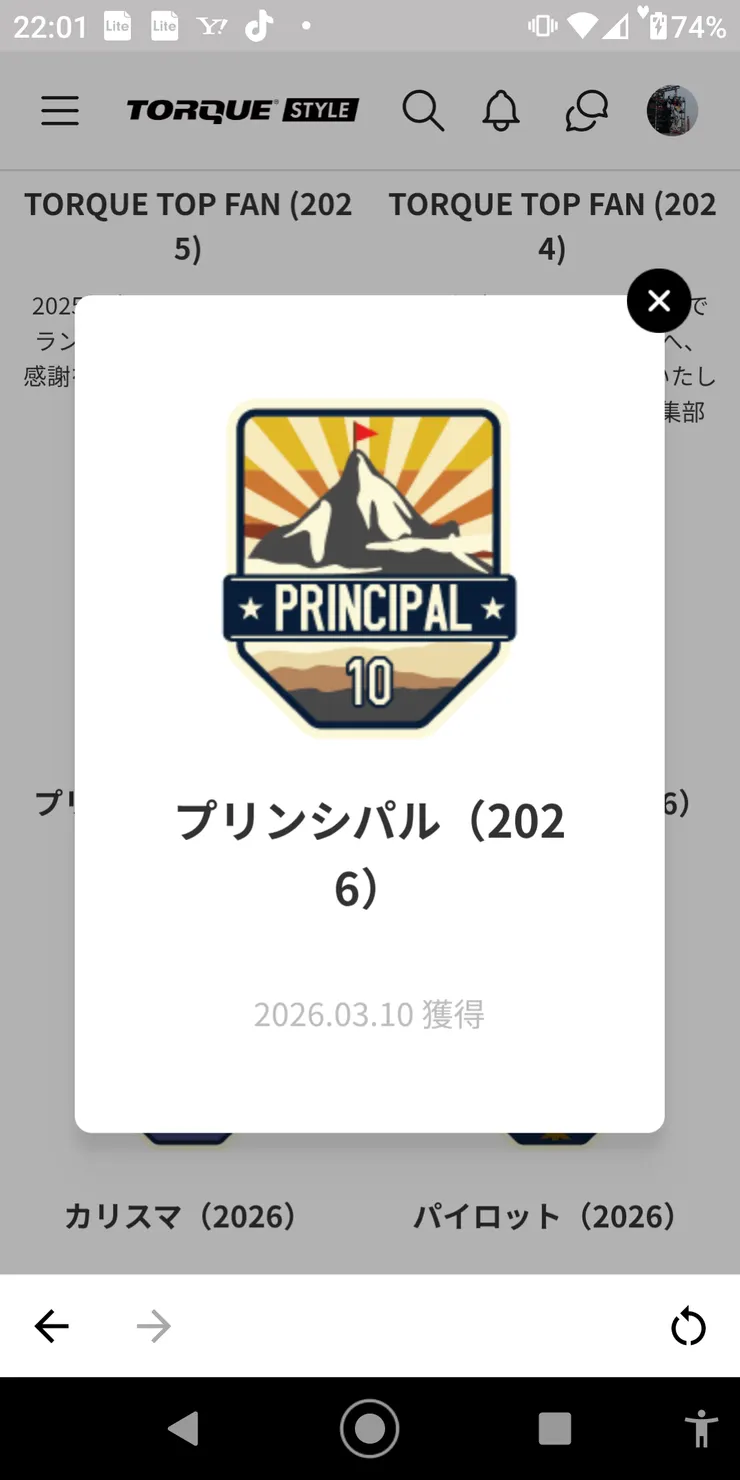Reload the page with the refresh icon
Image resolution: width=740 pixels, height=1480 pixels.
[688, 1326]
